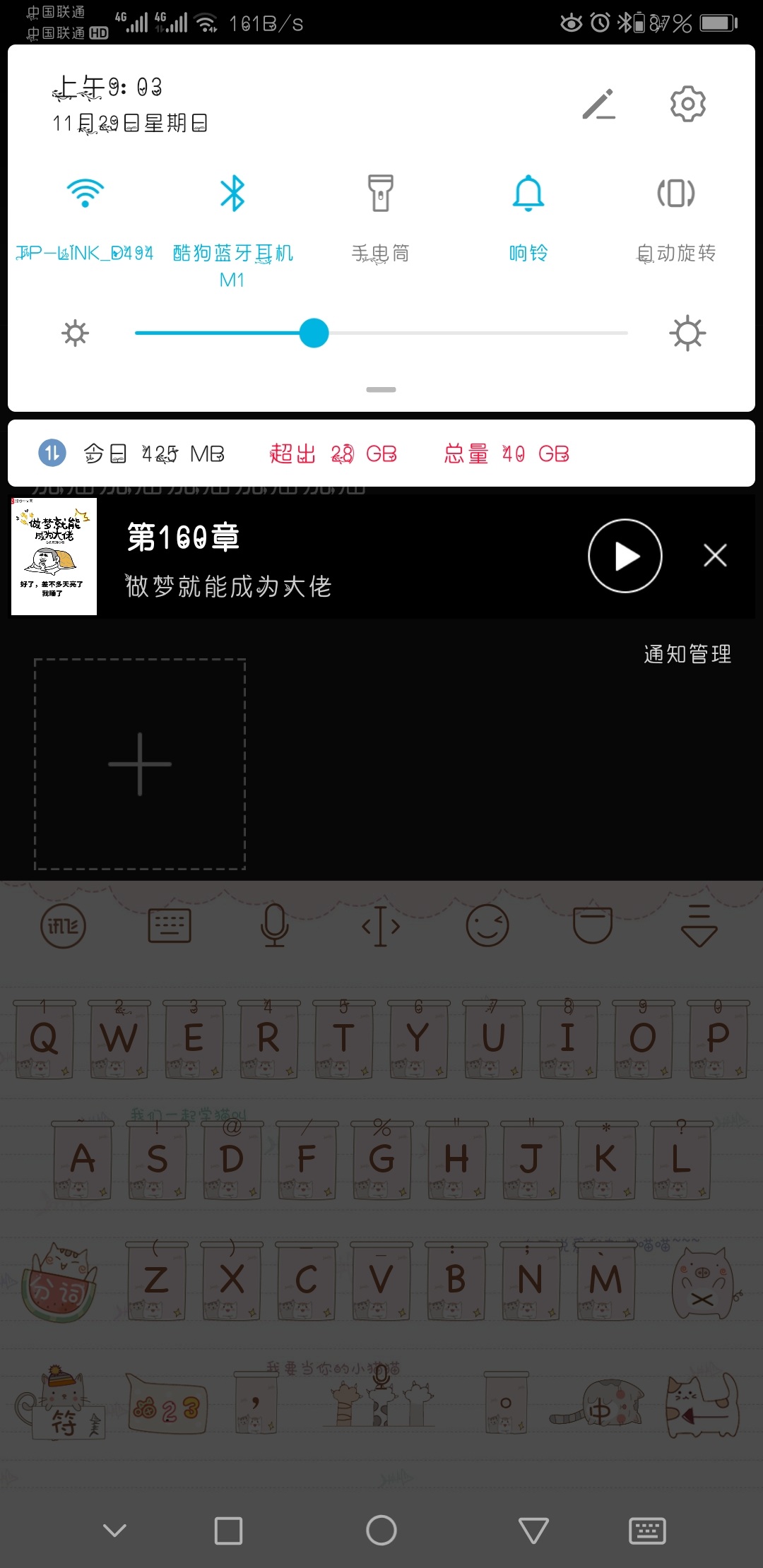Open the 做梦就能成为大佬 cover thumbnail

click(x=54, y=556)
